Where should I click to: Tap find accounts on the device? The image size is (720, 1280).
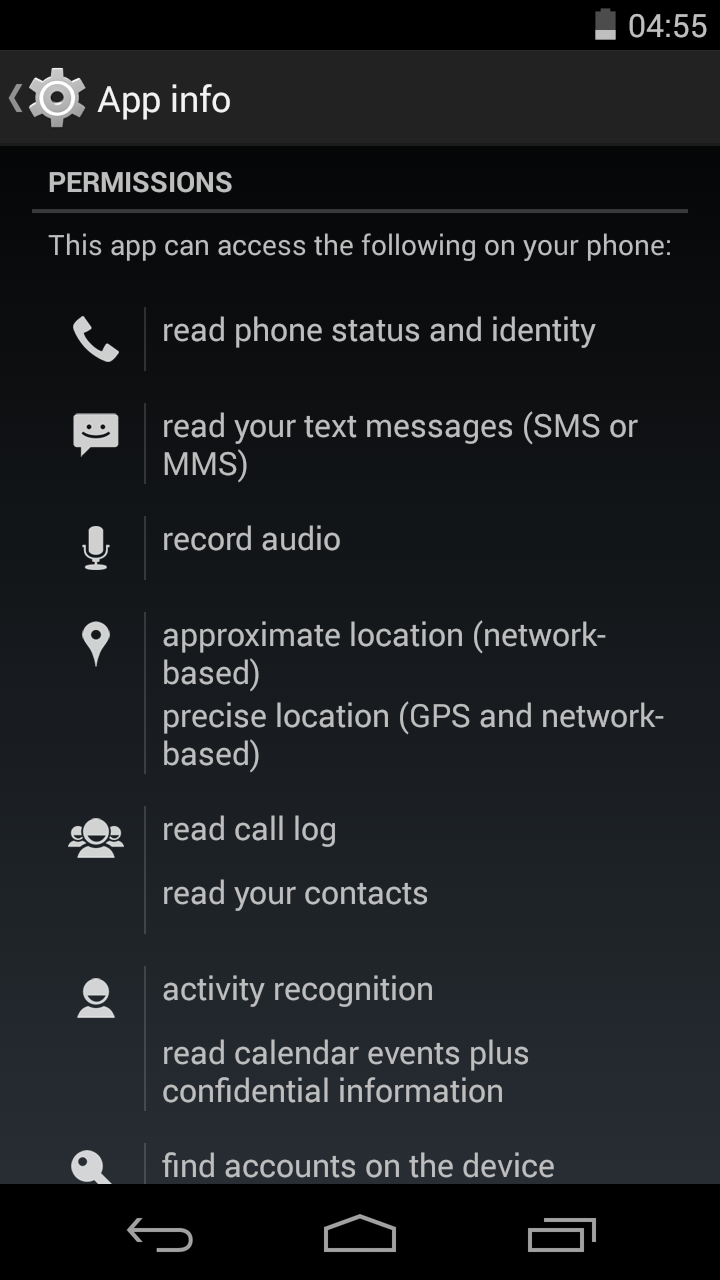pos(358,1166)
